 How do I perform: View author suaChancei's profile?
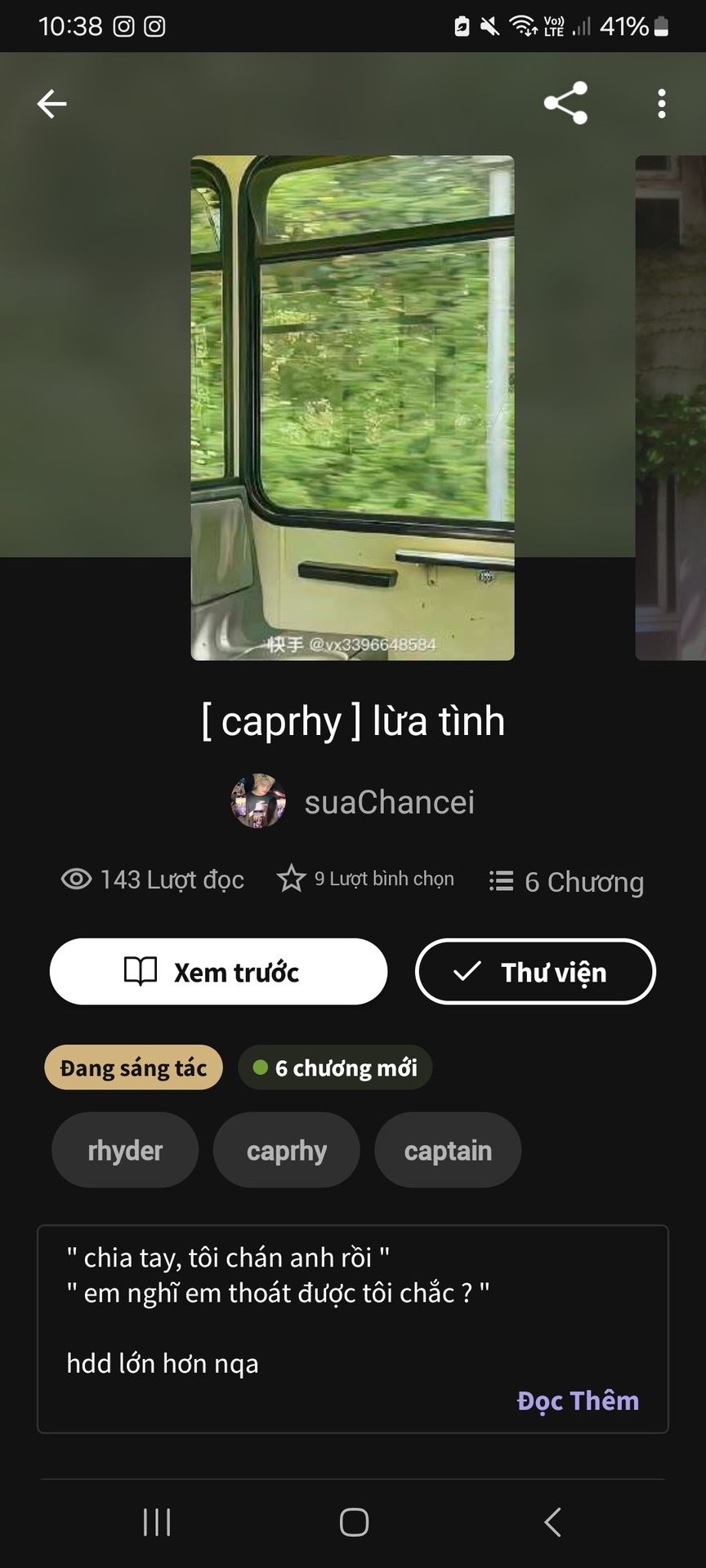coord(353,802)
